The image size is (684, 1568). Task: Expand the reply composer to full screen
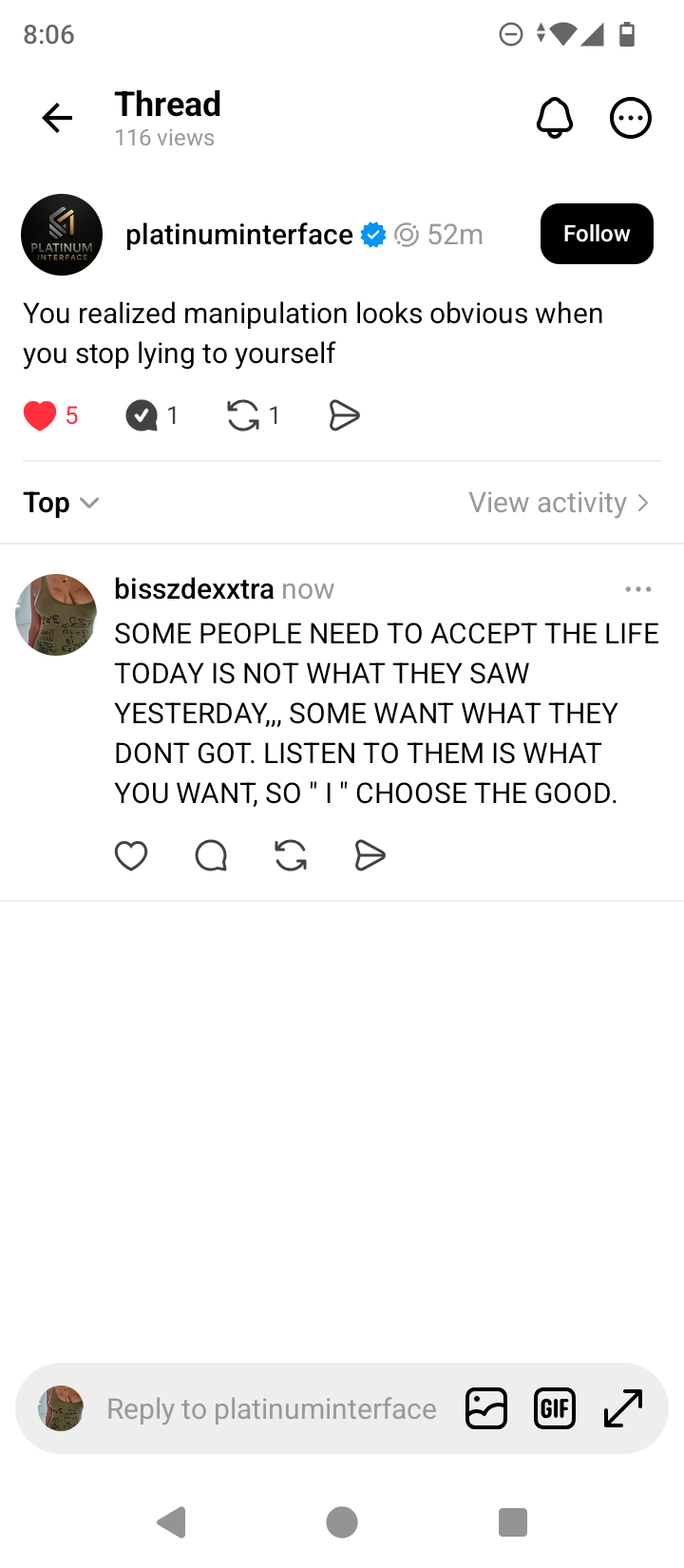pyautogui.click(x=623, y=1408)
